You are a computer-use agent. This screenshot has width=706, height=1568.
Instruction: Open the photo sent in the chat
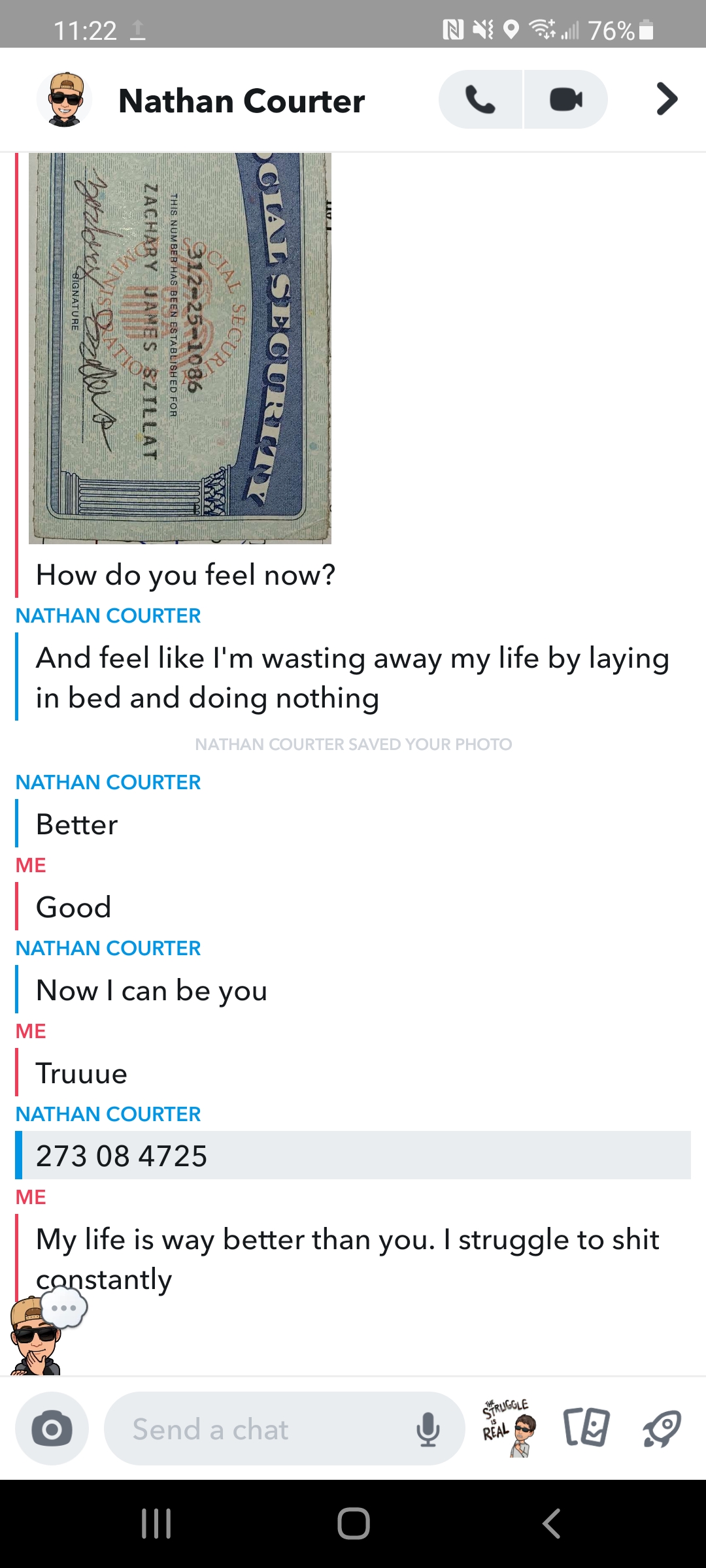(x=180, y=348)
